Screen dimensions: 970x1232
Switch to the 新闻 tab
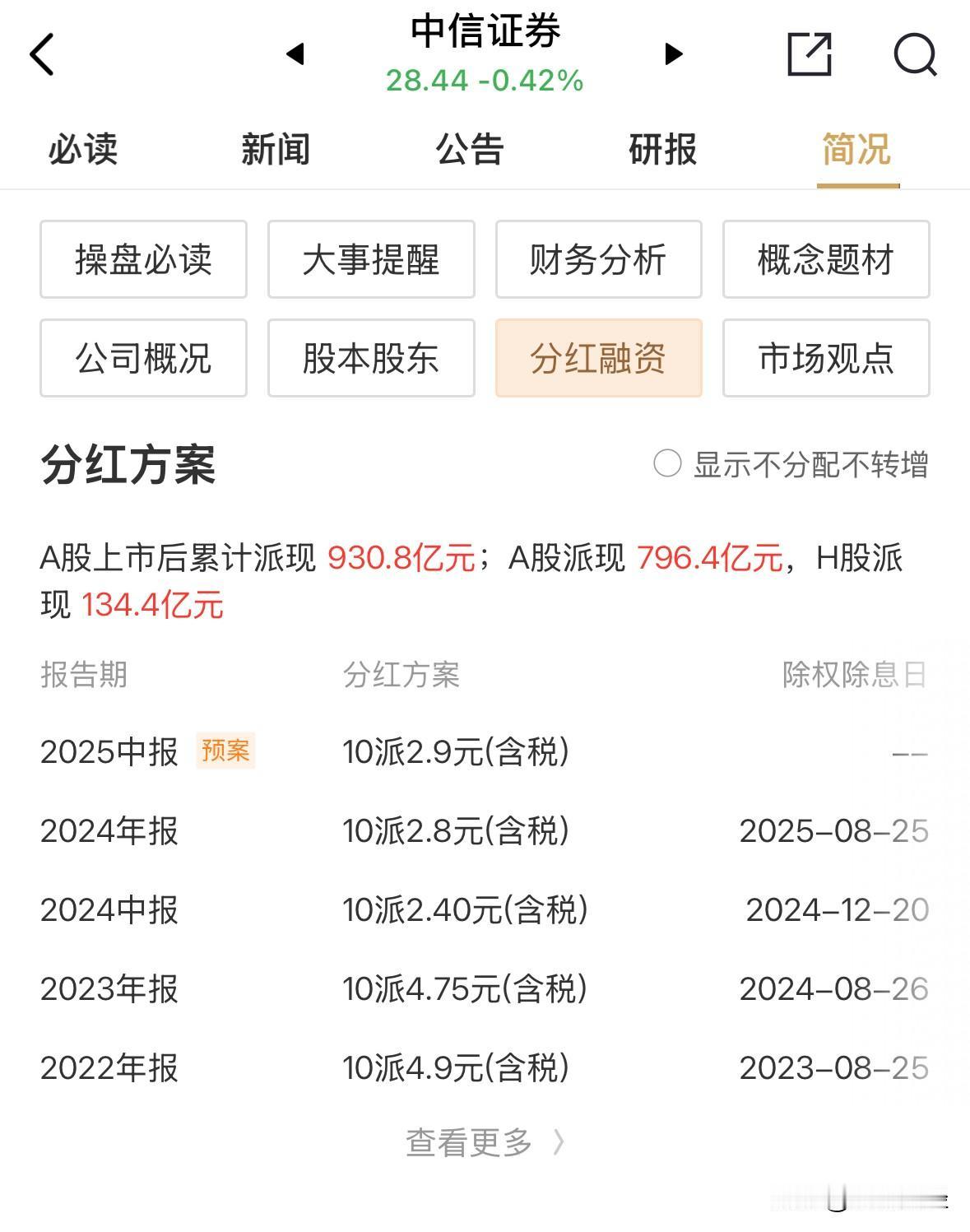[275, 150]
